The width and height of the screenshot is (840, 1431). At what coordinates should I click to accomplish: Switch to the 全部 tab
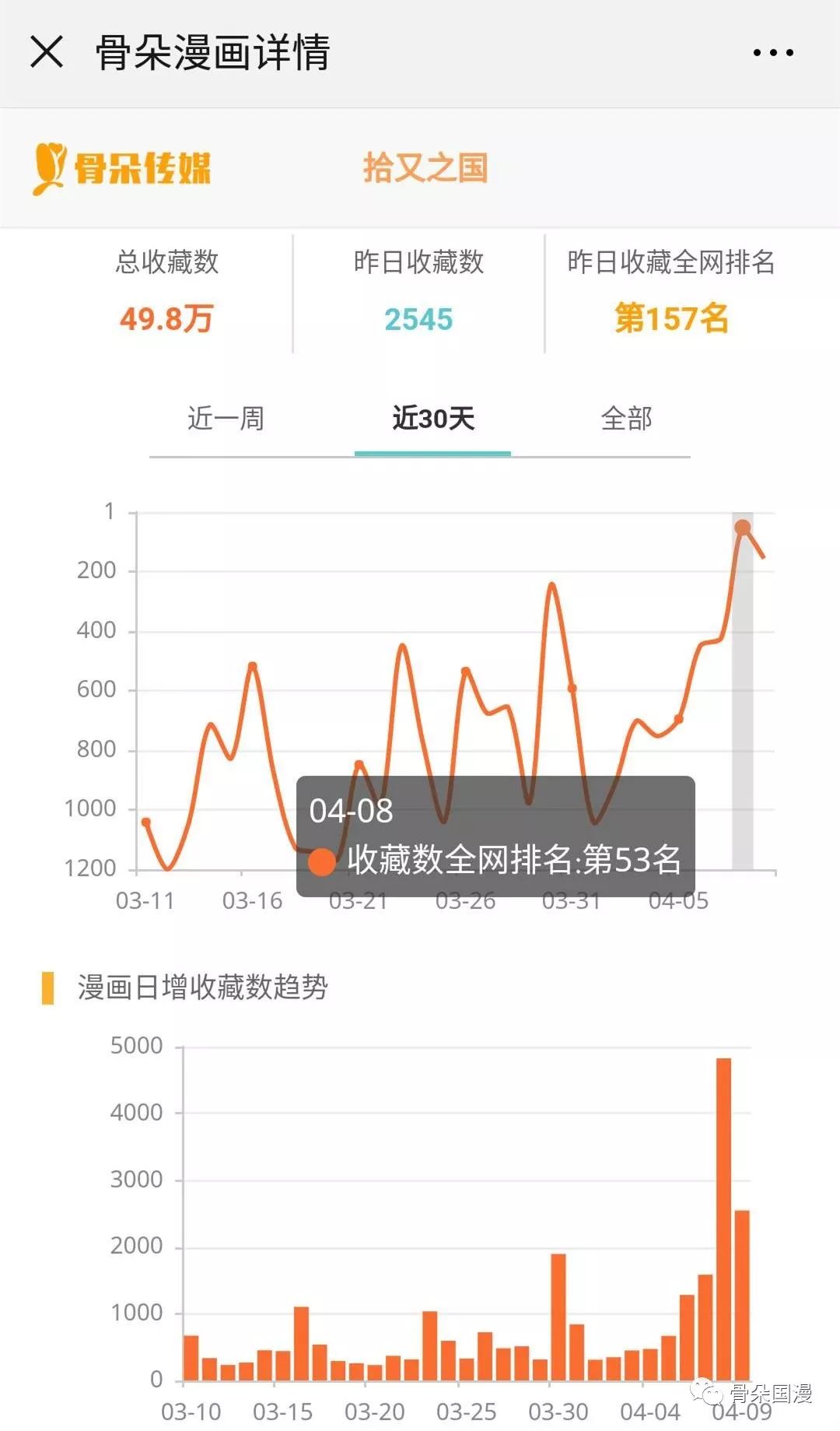click(627, 419)
